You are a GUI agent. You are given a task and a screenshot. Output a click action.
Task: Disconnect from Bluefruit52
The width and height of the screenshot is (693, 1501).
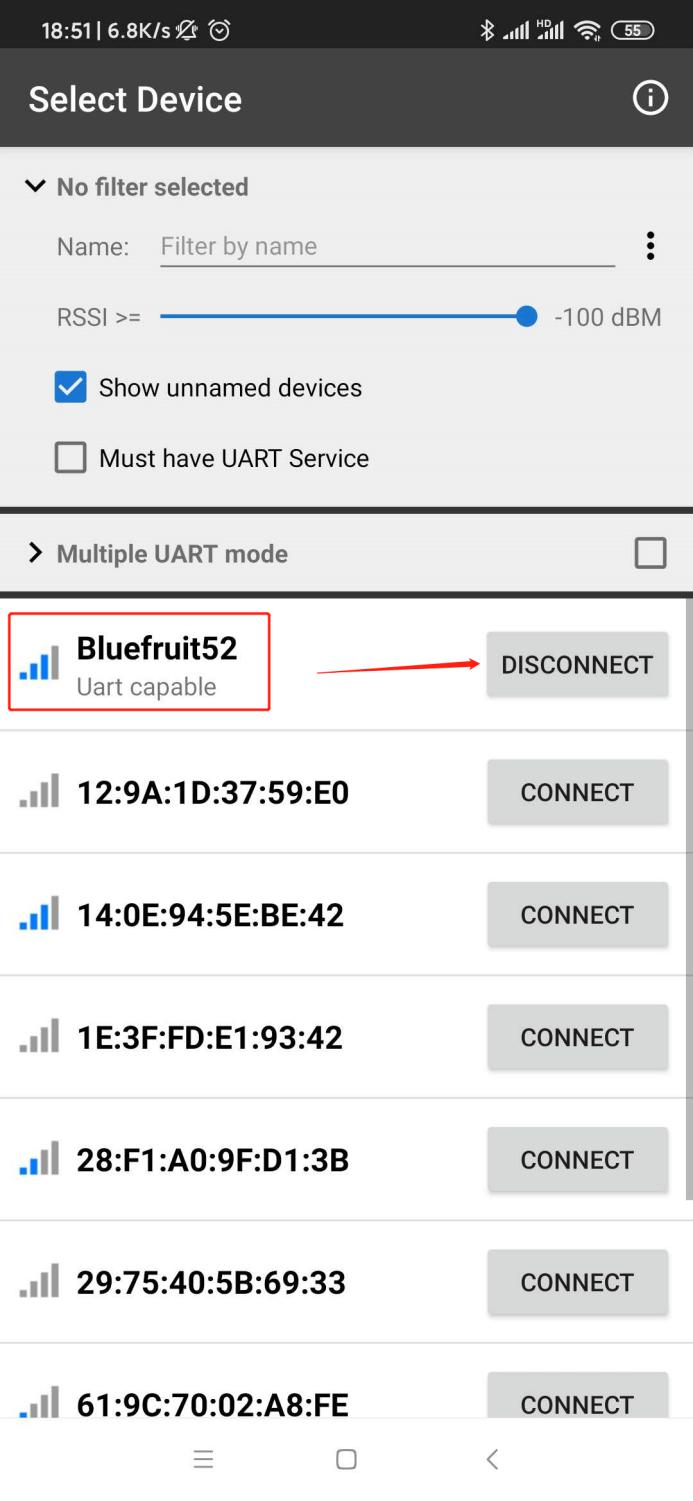[x=577, y=665]
